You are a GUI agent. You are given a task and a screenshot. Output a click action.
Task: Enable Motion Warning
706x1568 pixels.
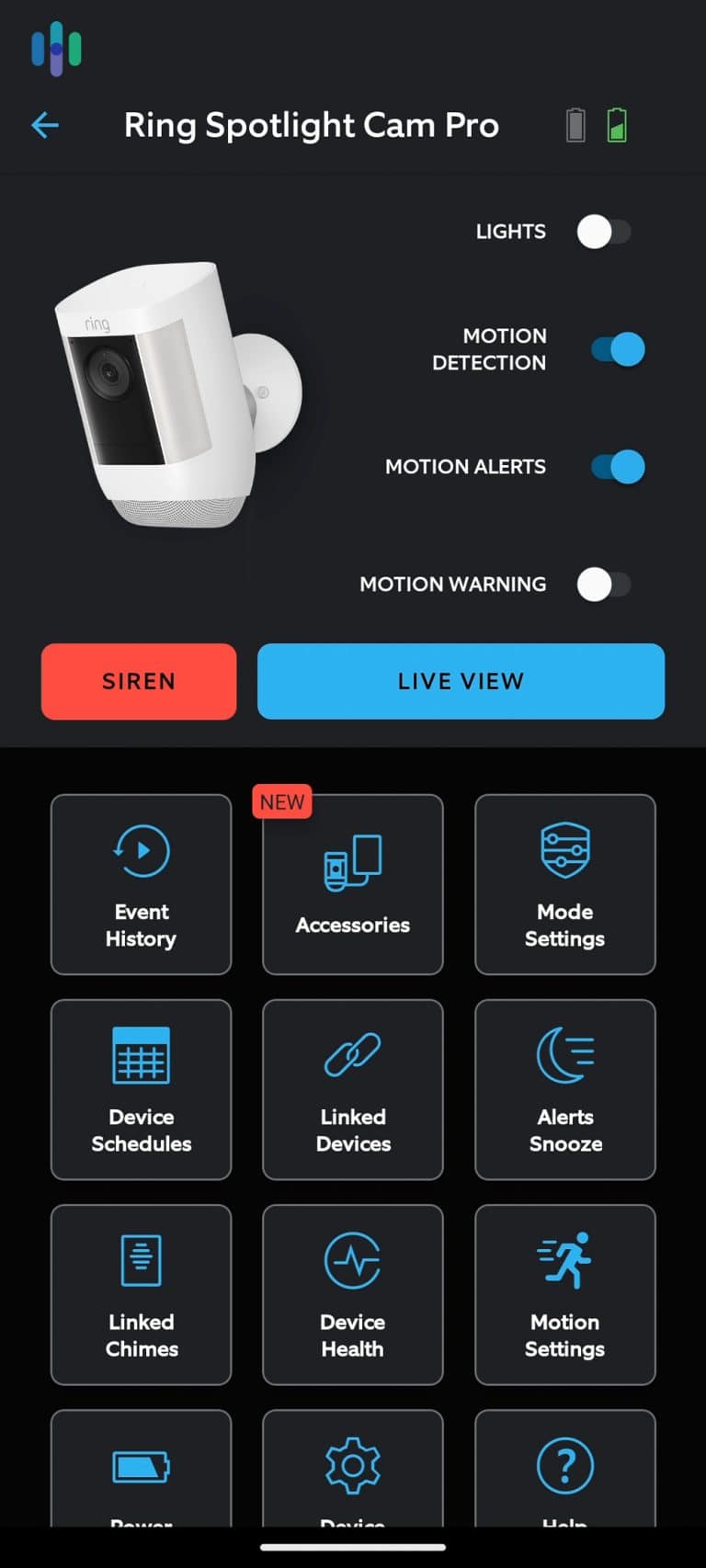(605, 584)
